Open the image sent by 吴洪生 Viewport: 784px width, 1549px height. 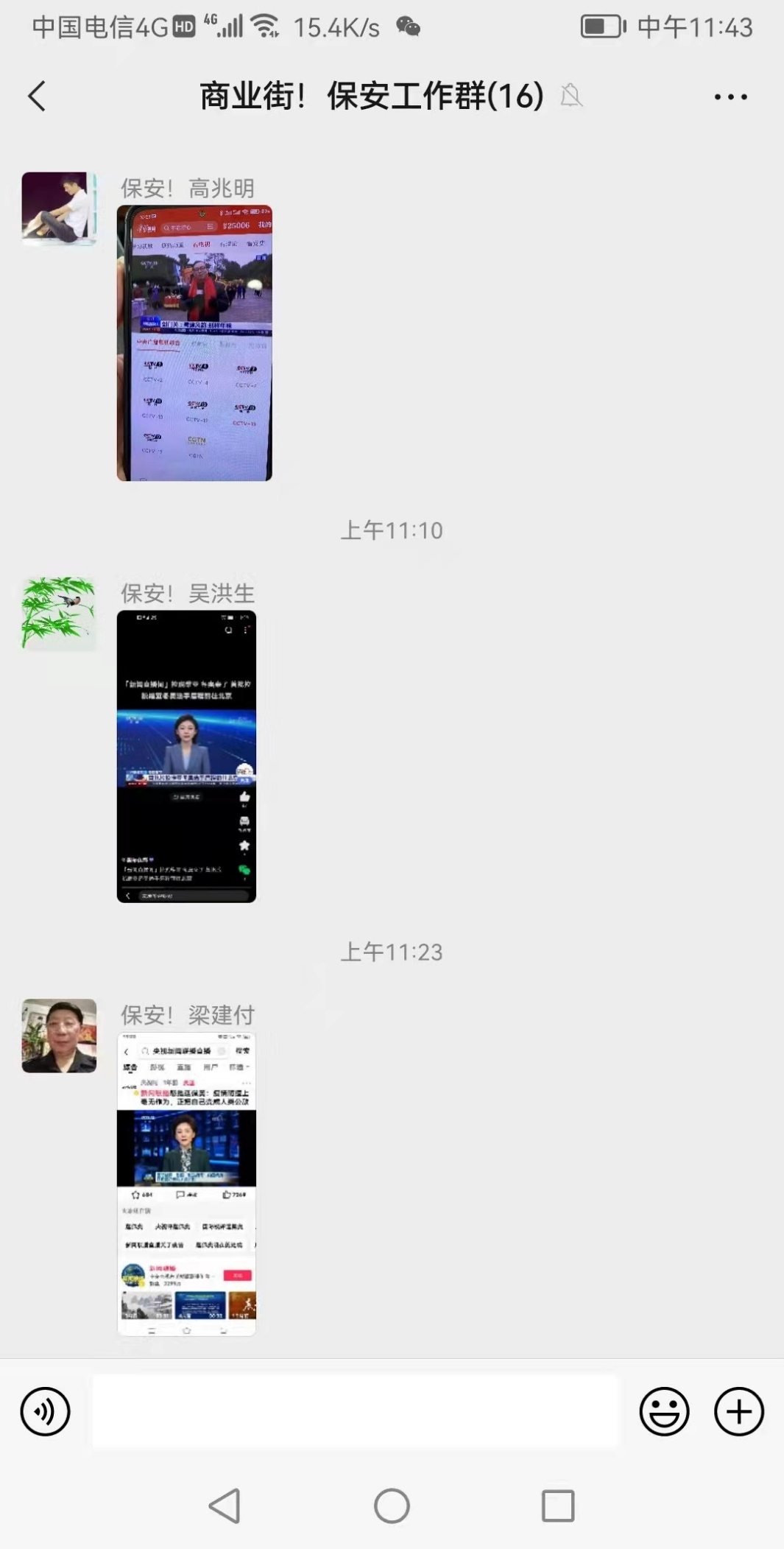(x=186, y=756)
